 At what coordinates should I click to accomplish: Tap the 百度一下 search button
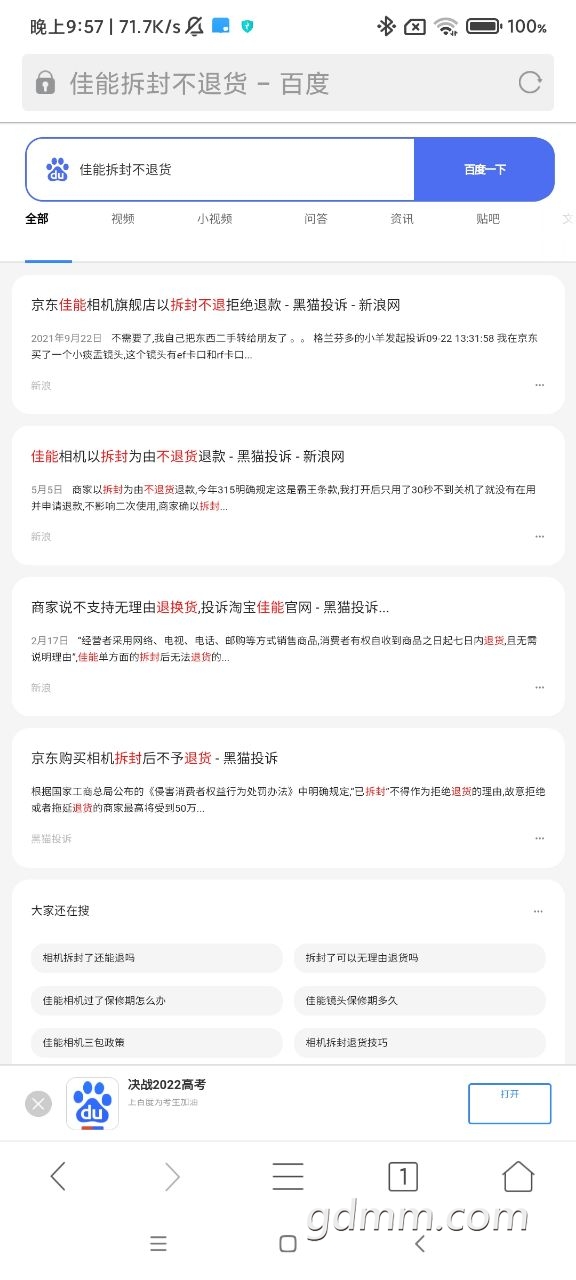(x=484, y=169)
